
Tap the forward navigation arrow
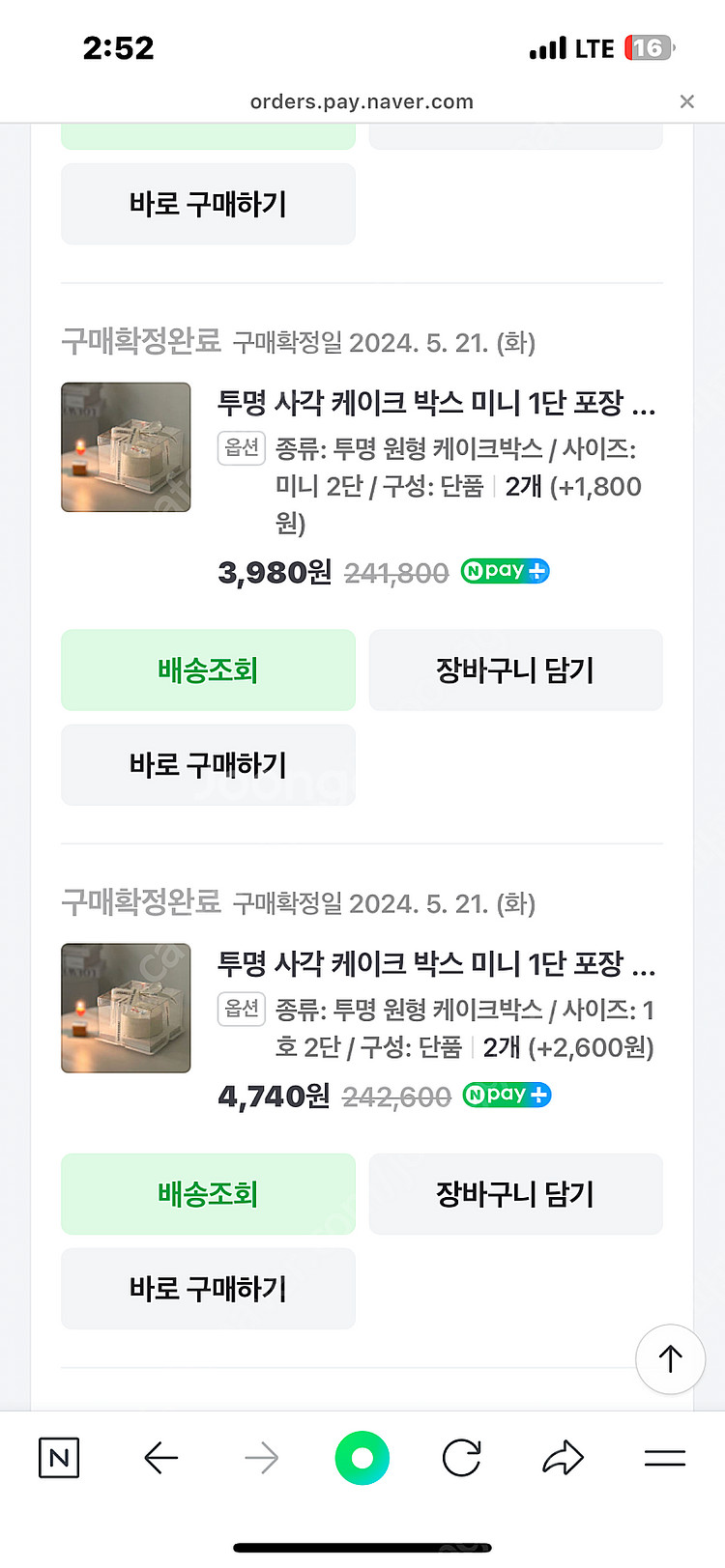[261, 1457]
